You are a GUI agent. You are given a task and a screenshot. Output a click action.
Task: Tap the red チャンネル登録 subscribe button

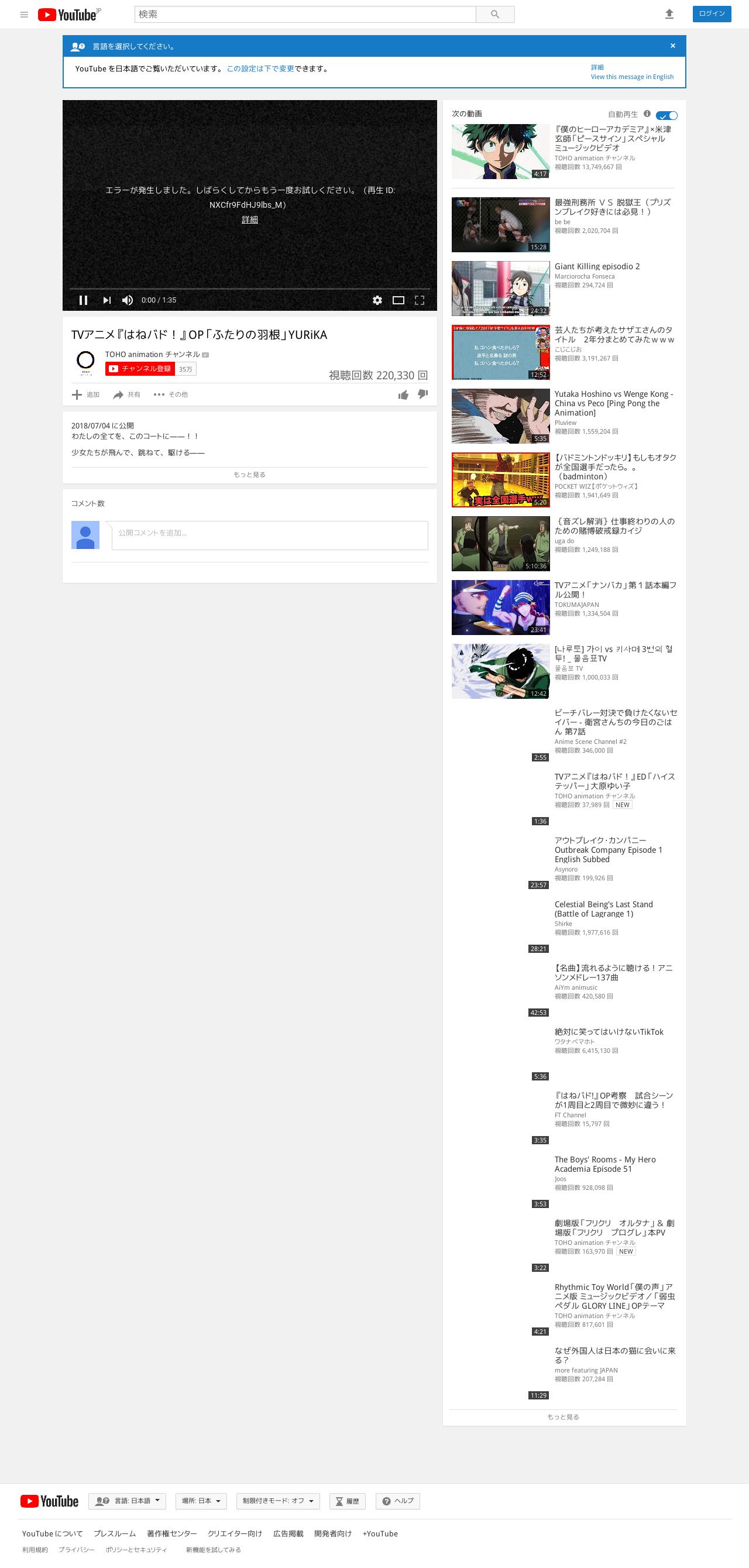(140, 369)
